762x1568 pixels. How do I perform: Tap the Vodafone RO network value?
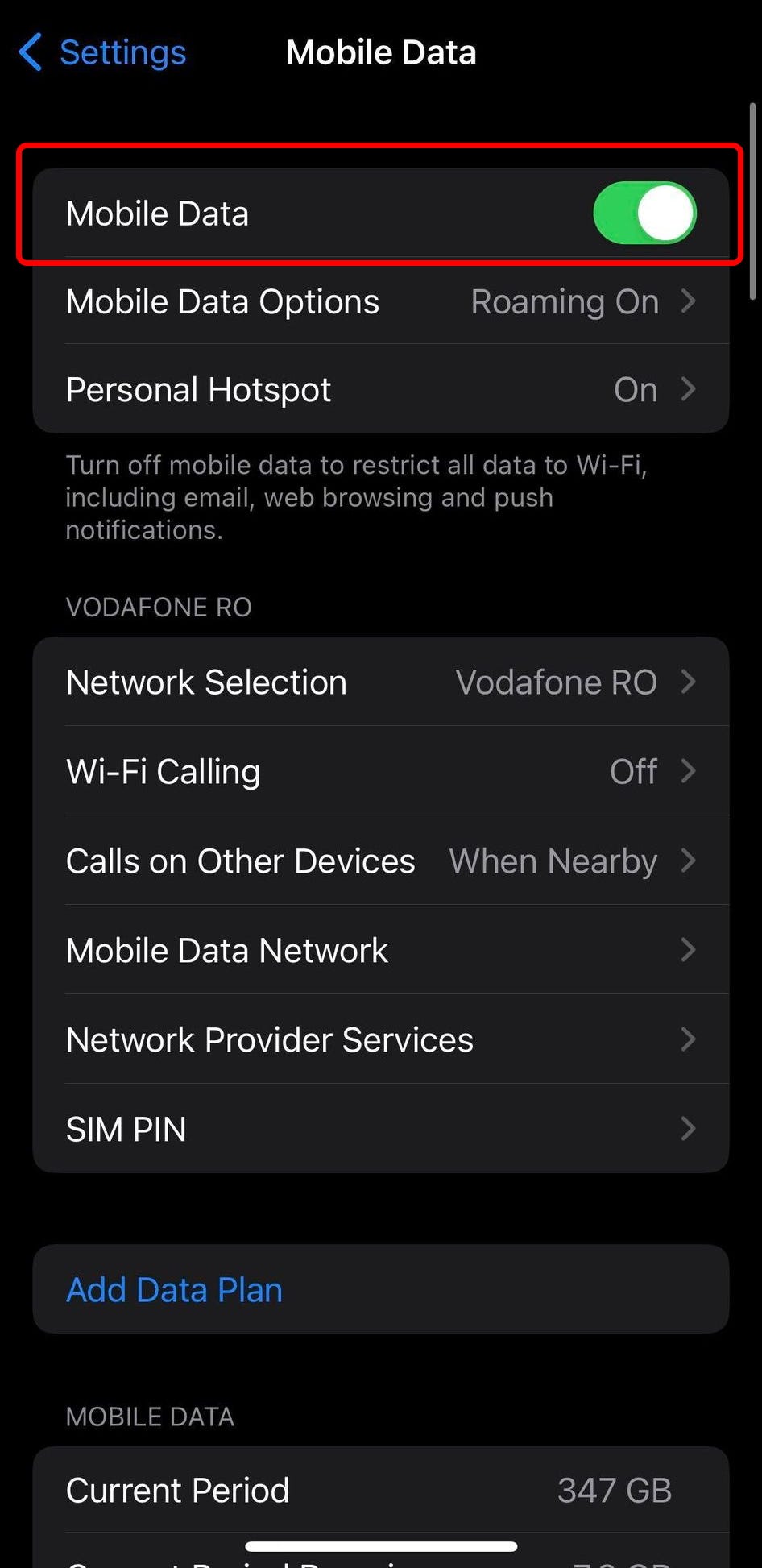tap(556, 682)
